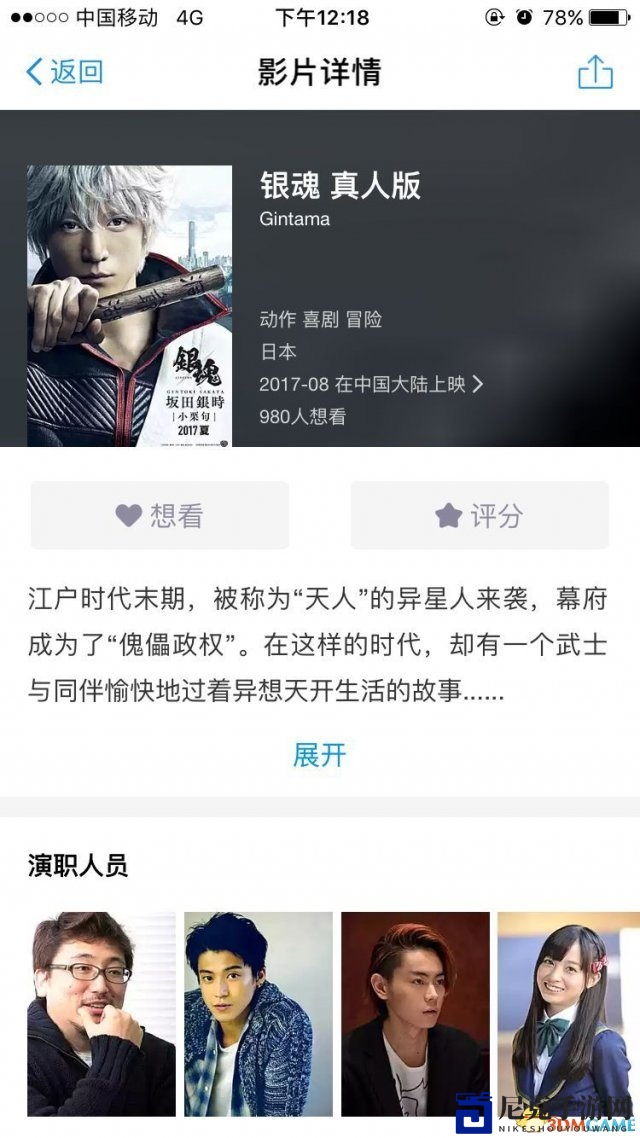Open the cast member with glasses

click(x=101, y=1013)
